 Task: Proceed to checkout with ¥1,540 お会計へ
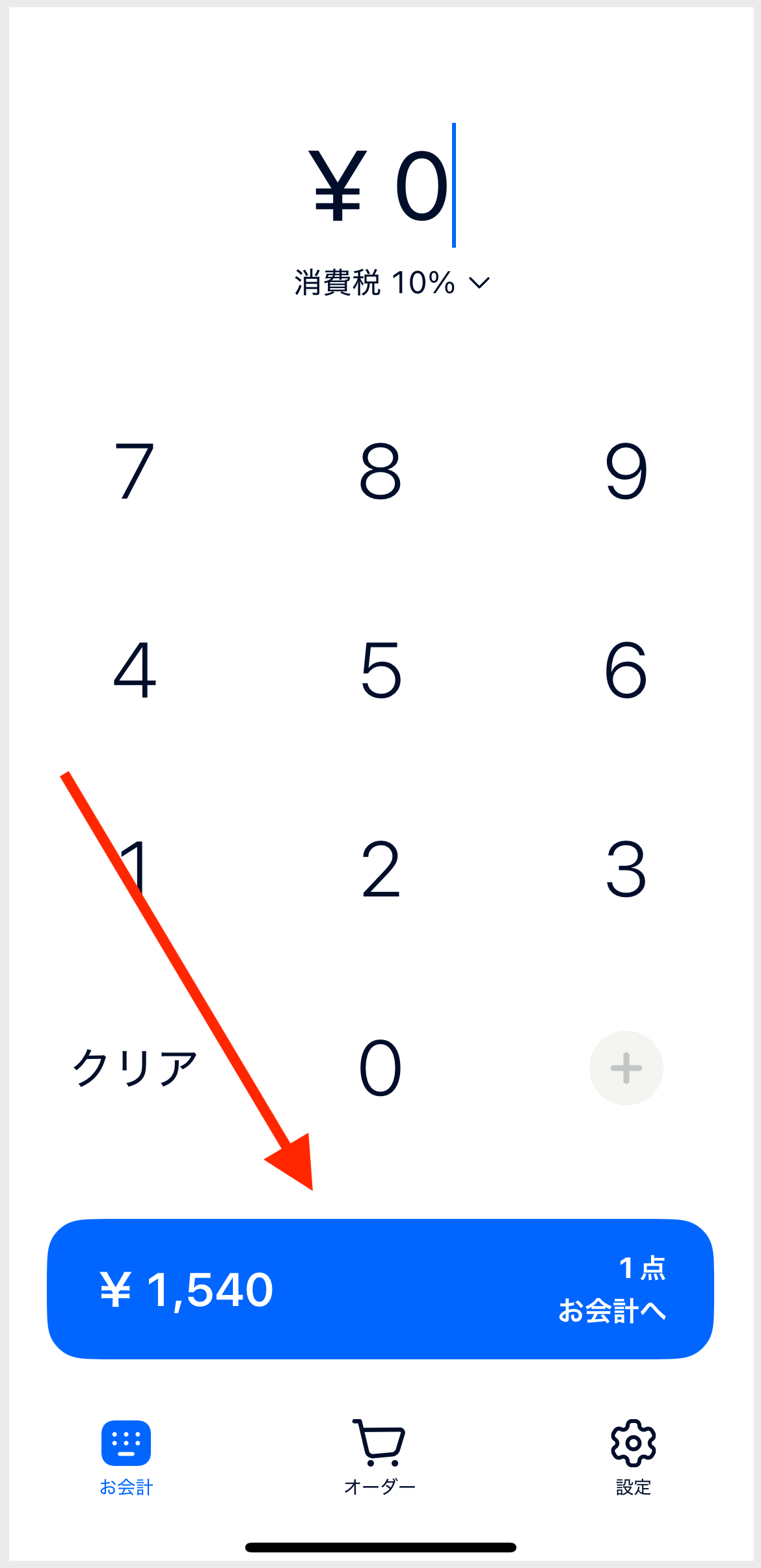tap(380, 1289)
